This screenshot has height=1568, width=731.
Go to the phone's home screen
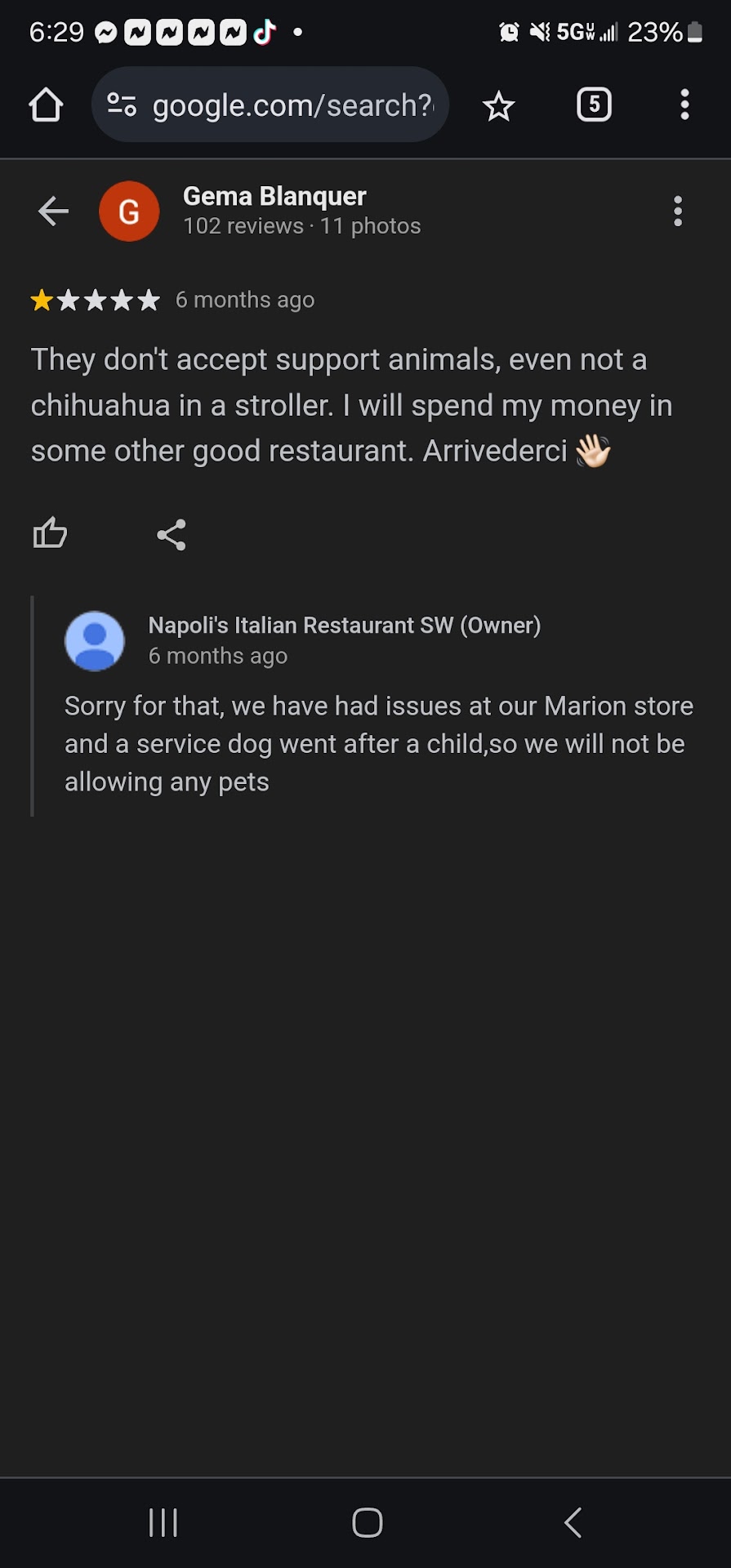click(367, 1522)
